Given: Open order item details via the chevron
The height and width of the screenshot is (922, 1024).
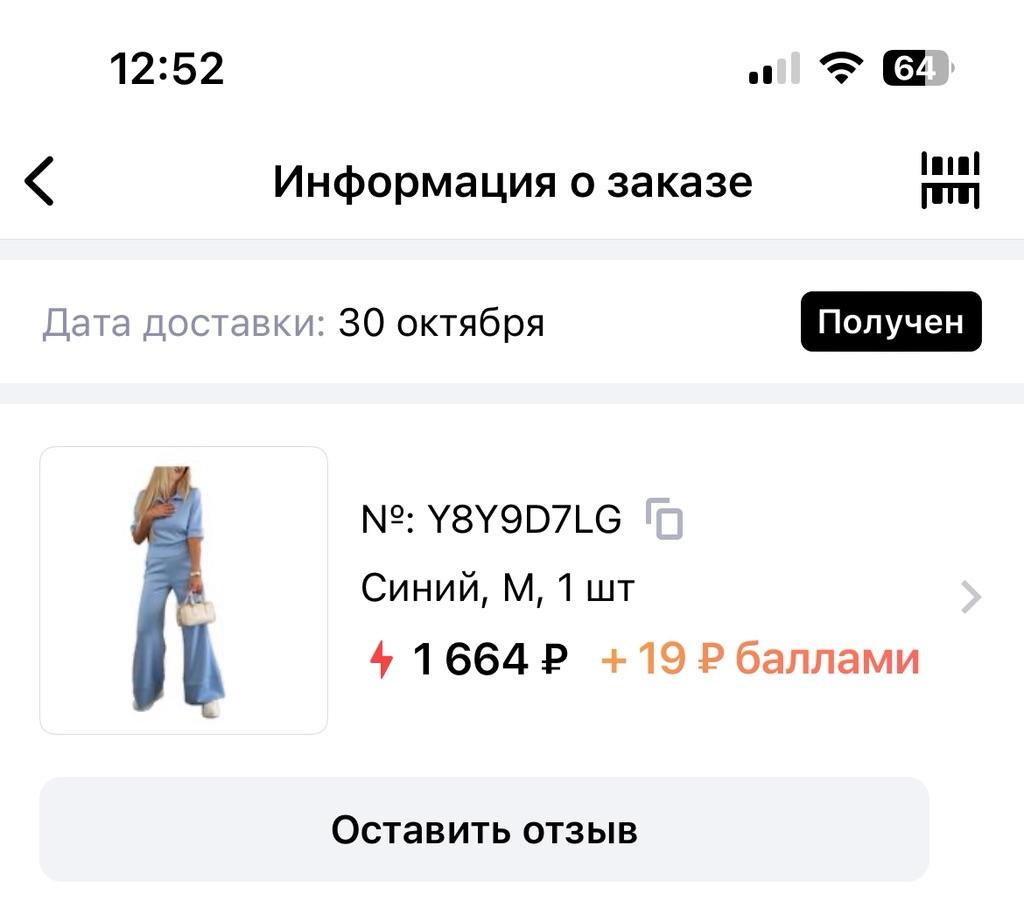Looking at the screenshot, I should click(970, 597).
